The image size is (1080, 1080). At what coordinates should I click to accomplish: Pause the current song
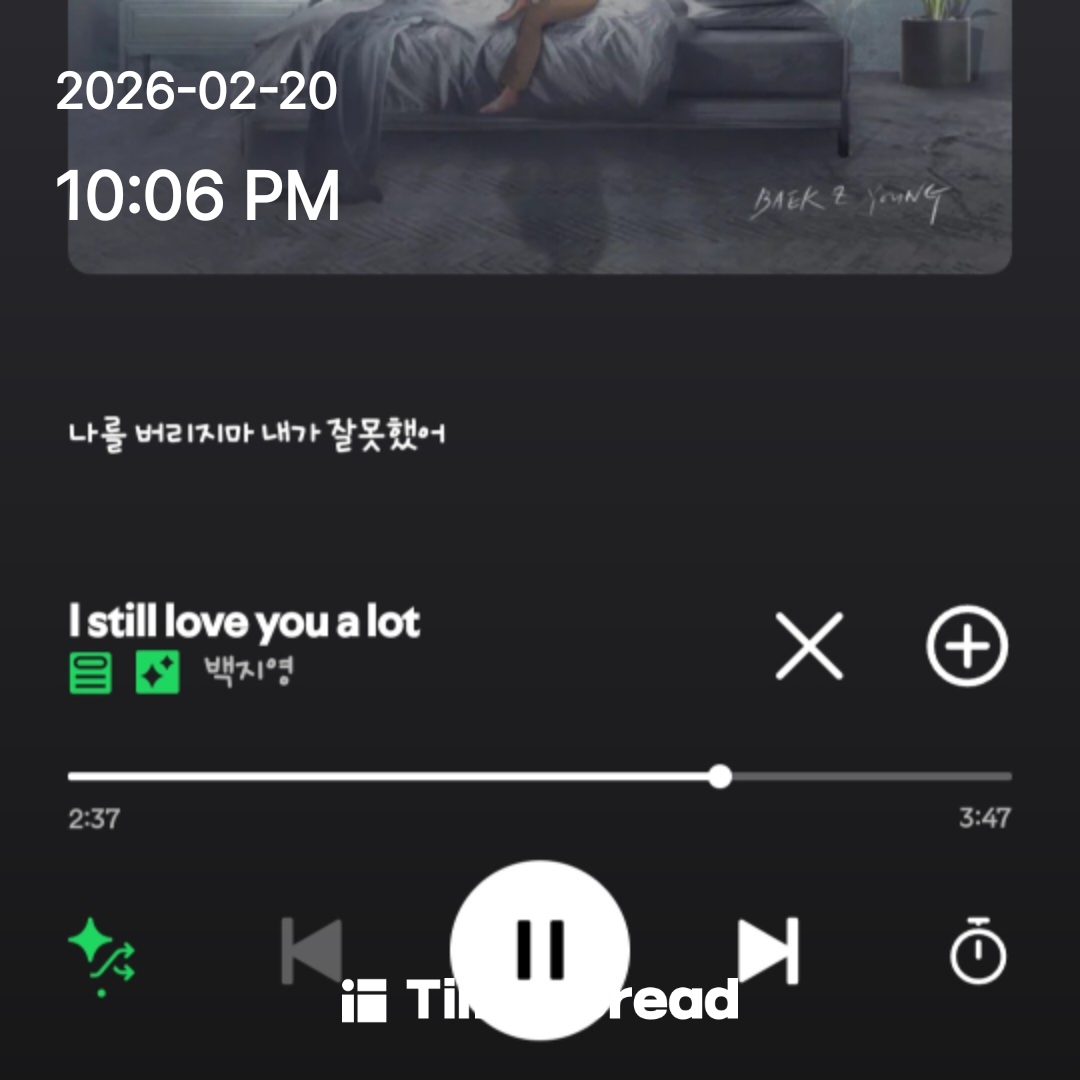pyautogui.click(x=540, y=948)
